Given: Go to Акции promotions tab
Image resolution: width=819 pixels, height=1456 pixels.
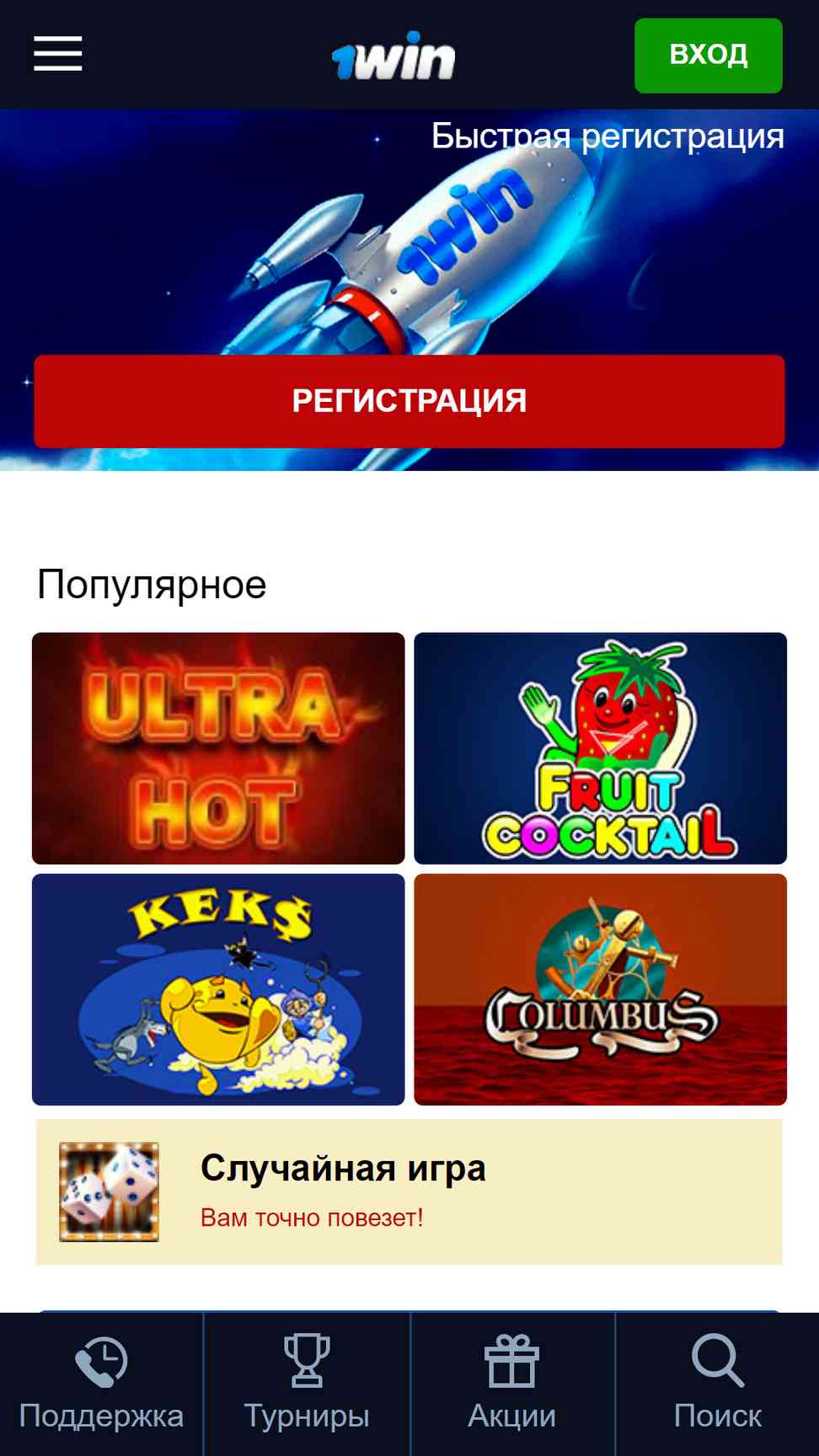Looking at the screenshot, I should 512,1384.
